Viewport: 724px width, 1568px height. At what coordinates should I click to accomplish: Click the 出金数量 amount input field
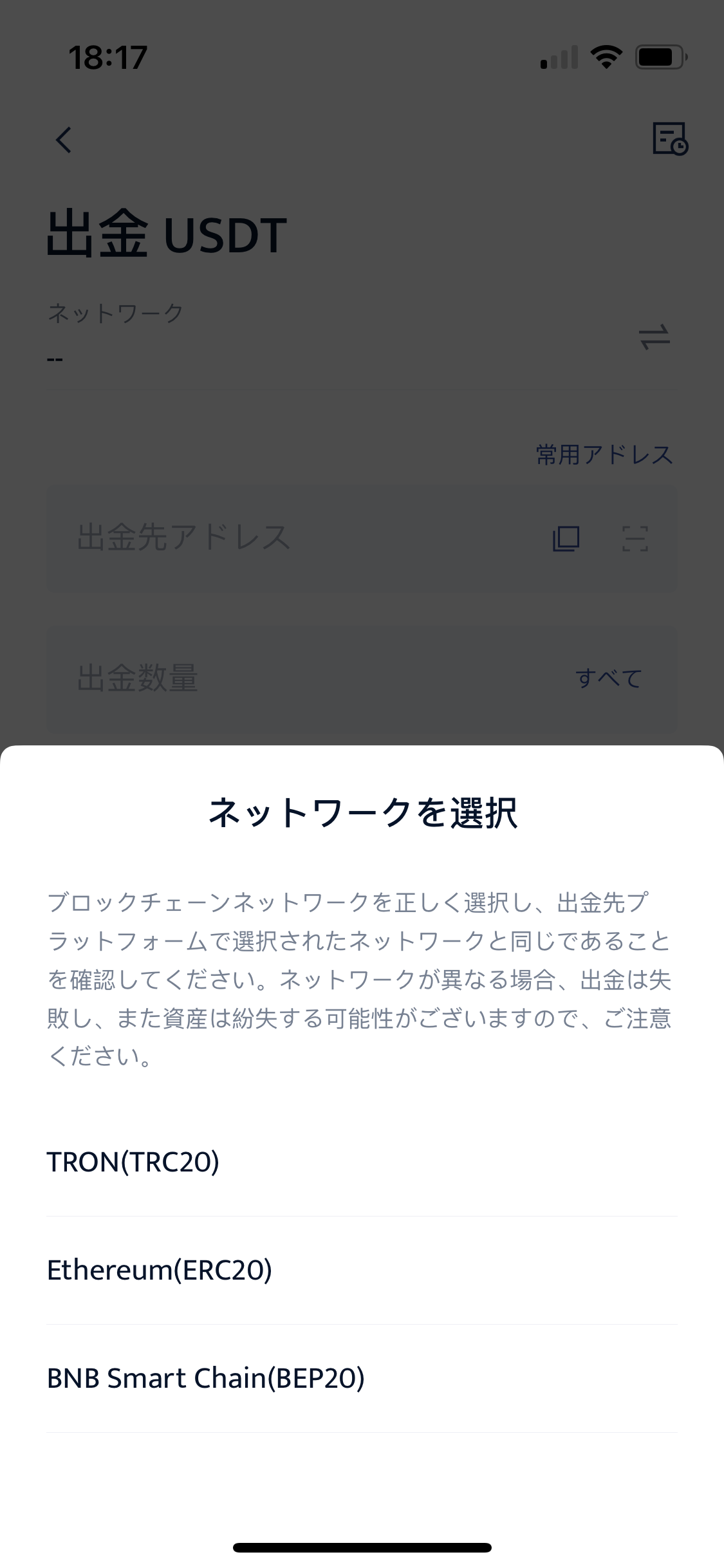(257, 677)
